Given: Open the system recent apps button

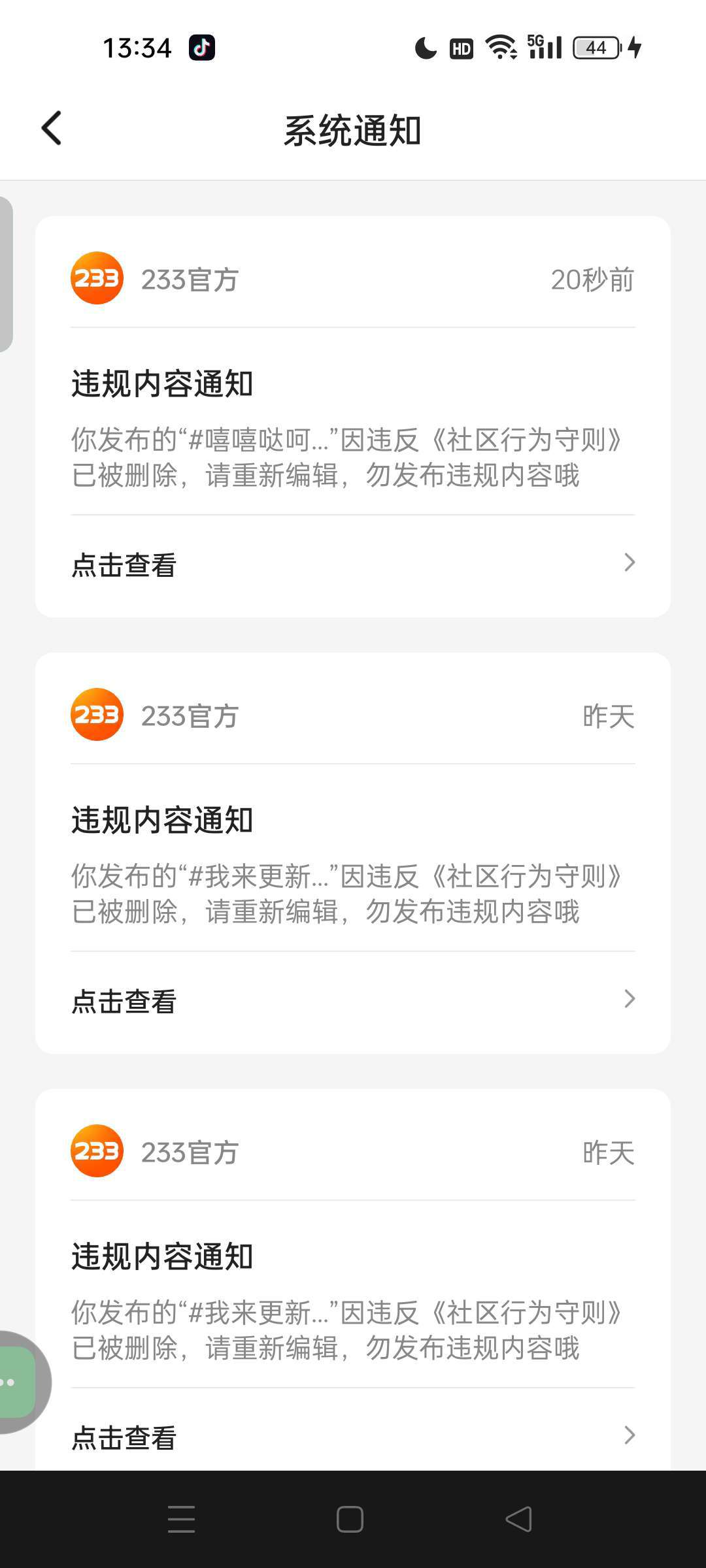Looking at the screenshot, I should [x=182, y=1519].
